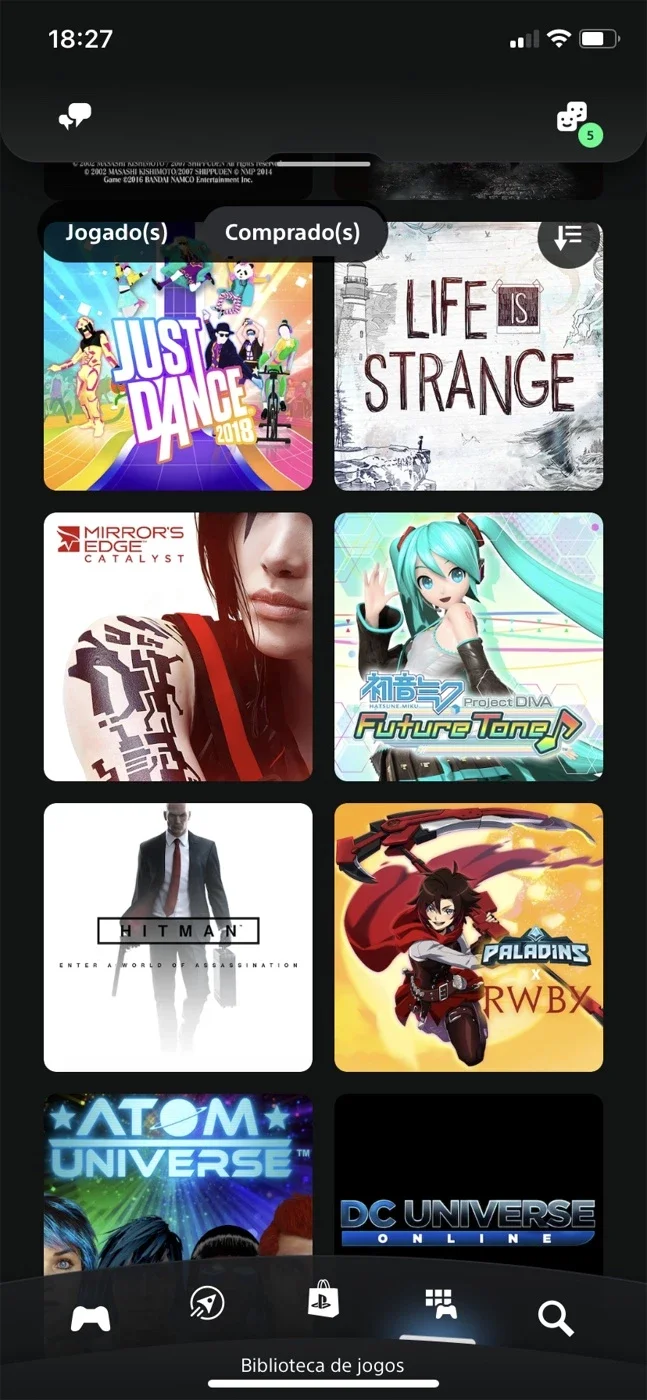Screen dimensions: 647x1400
Task: Open the chat messages icon
Action: 75,118
